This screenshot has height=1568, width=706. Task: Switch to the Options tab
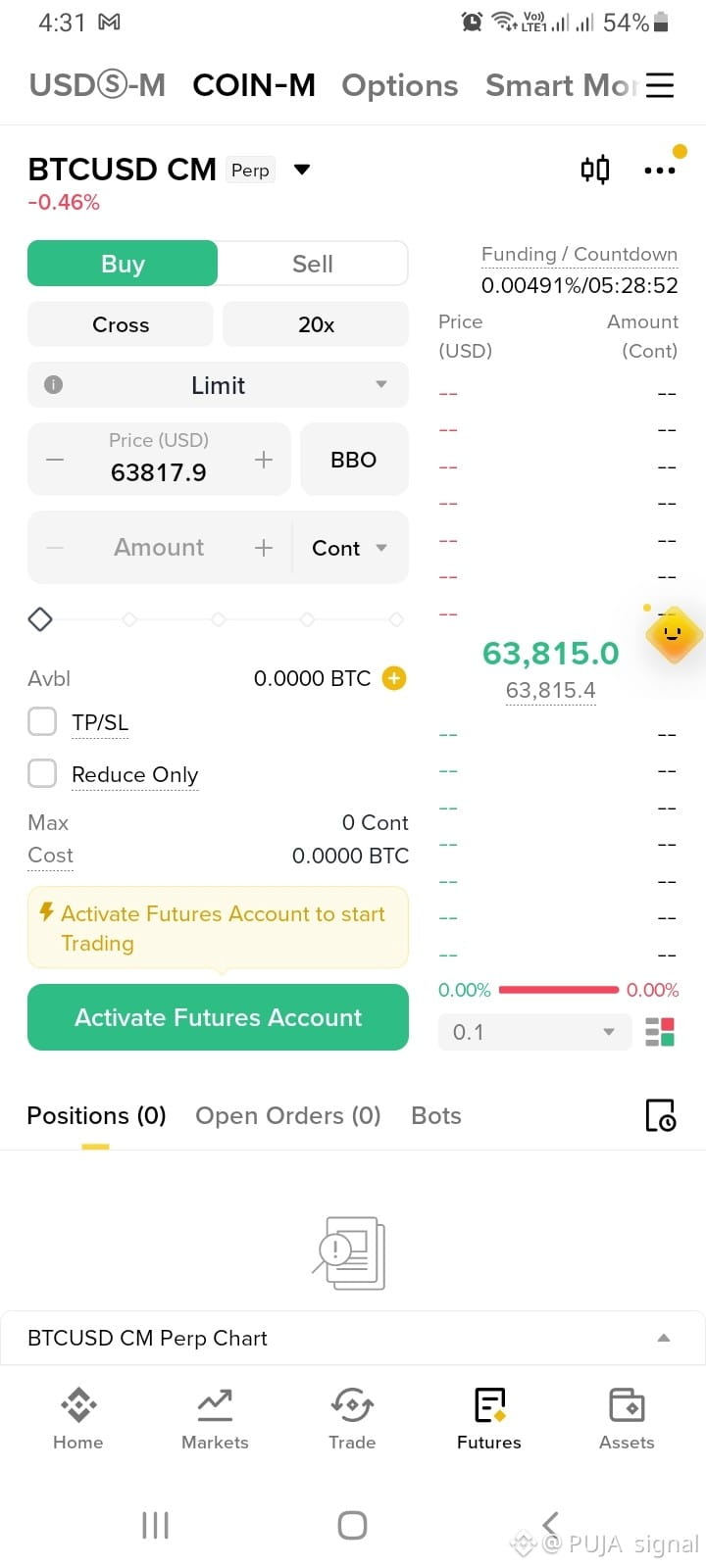(x=400, y=86)
